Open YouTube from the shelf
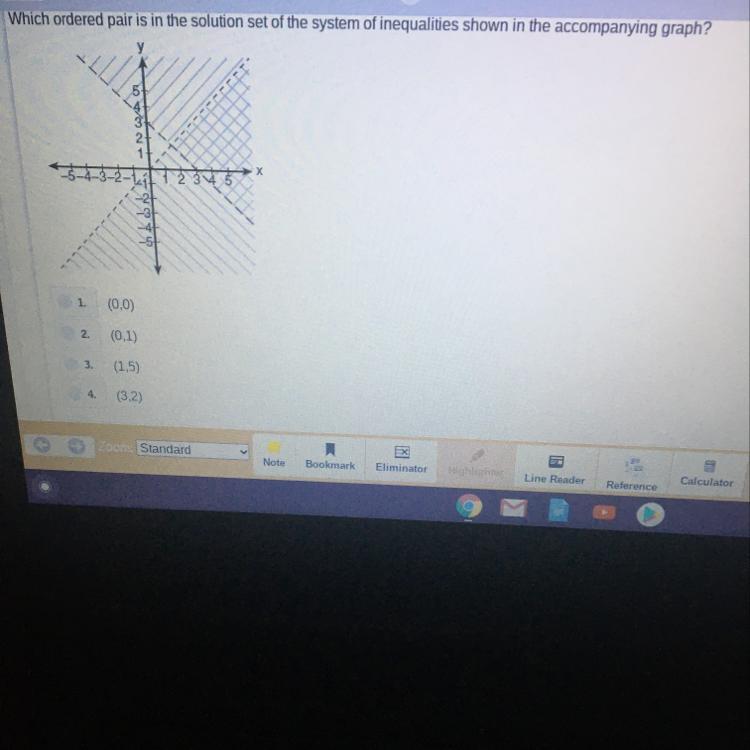This screenshot has height=750, width=750. click(x=604, y=512)
